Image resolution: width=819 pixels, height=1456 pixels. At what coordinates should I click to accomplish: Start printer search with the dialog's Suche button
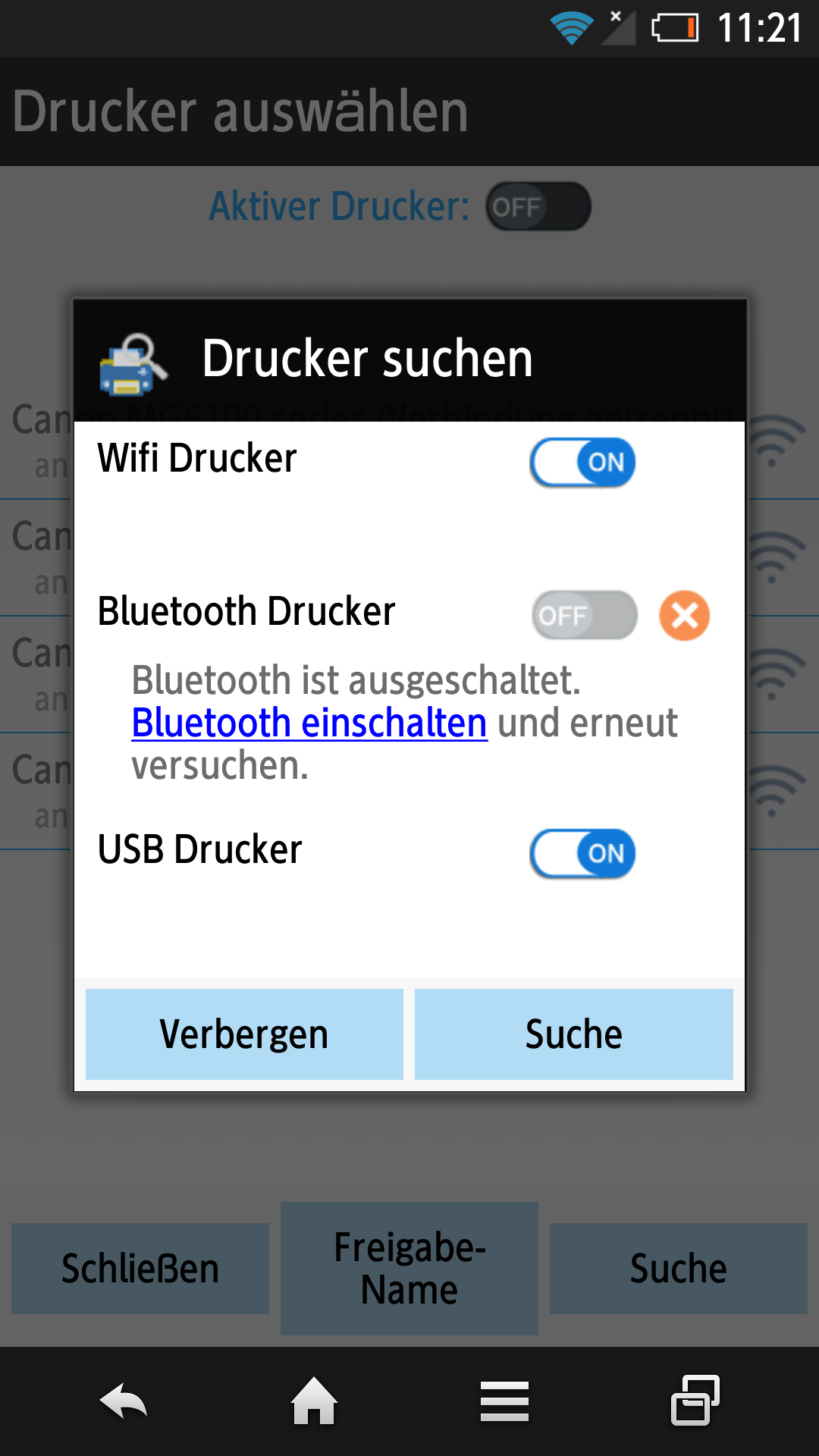tap(573, 1034)
